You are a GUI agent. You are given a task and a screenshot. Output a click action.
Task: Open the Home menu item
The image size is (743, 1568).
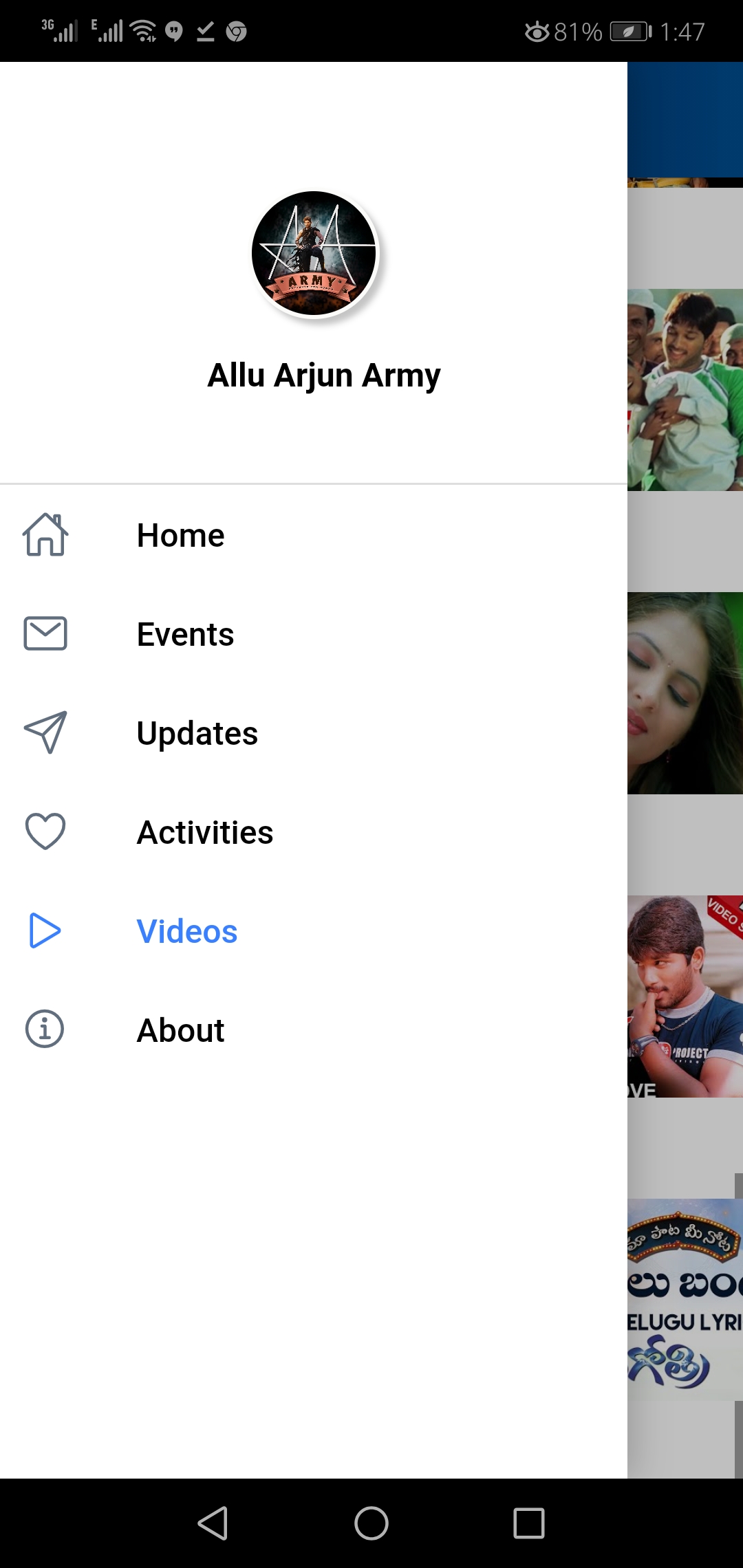pos(180,535)
